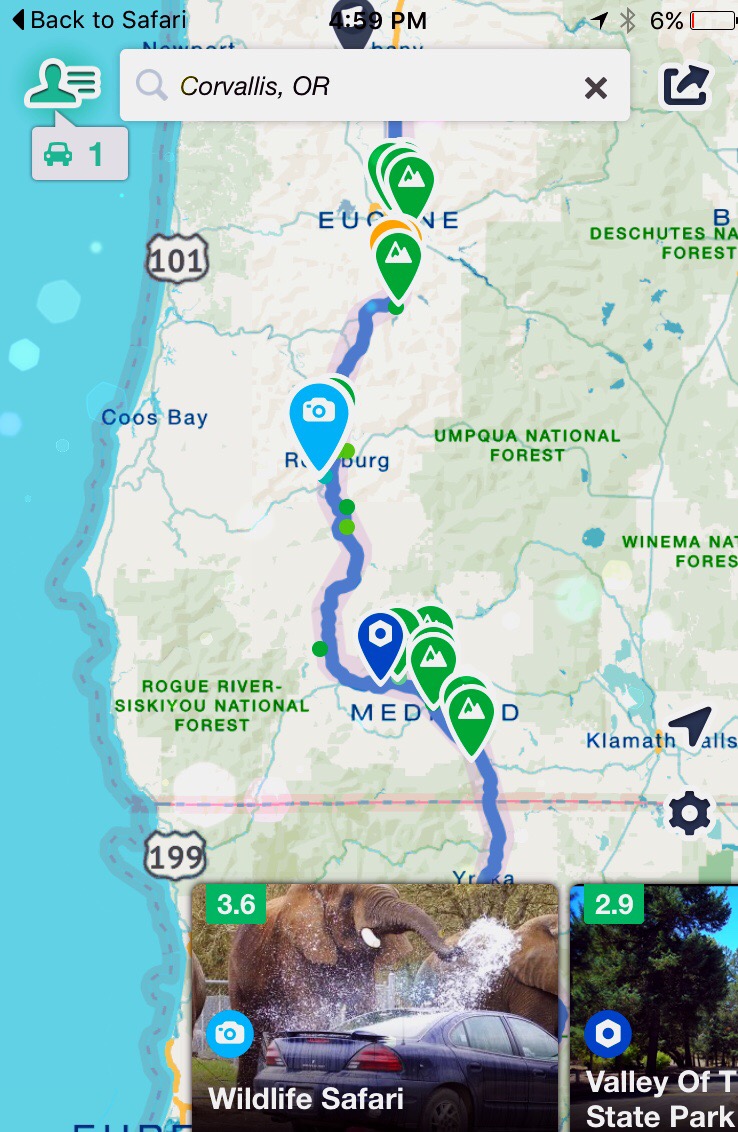
Task: Return to Safari via back link
Action: [x=98, y=20]
